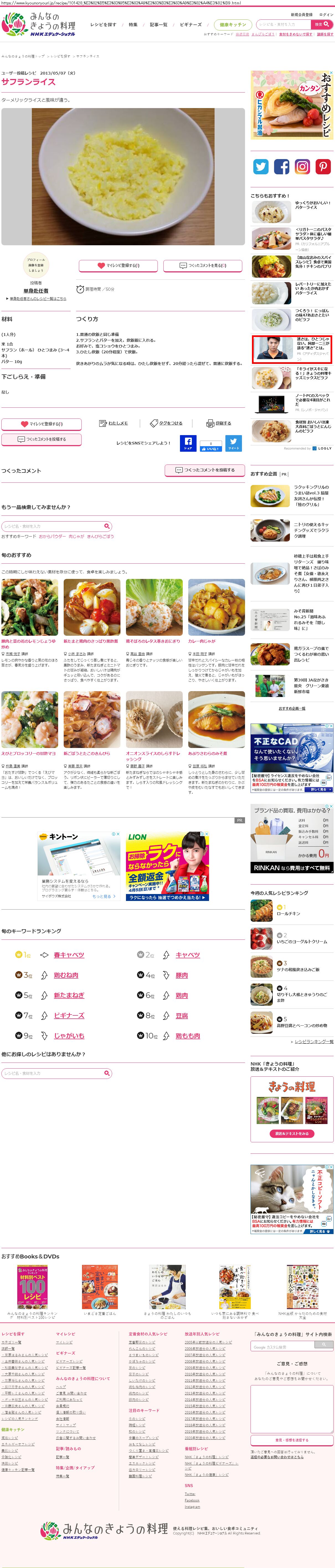Open the ロールチキン ranking recipe
The image size is (335, 1568).
pyautogui.click(x=289, y=913)
